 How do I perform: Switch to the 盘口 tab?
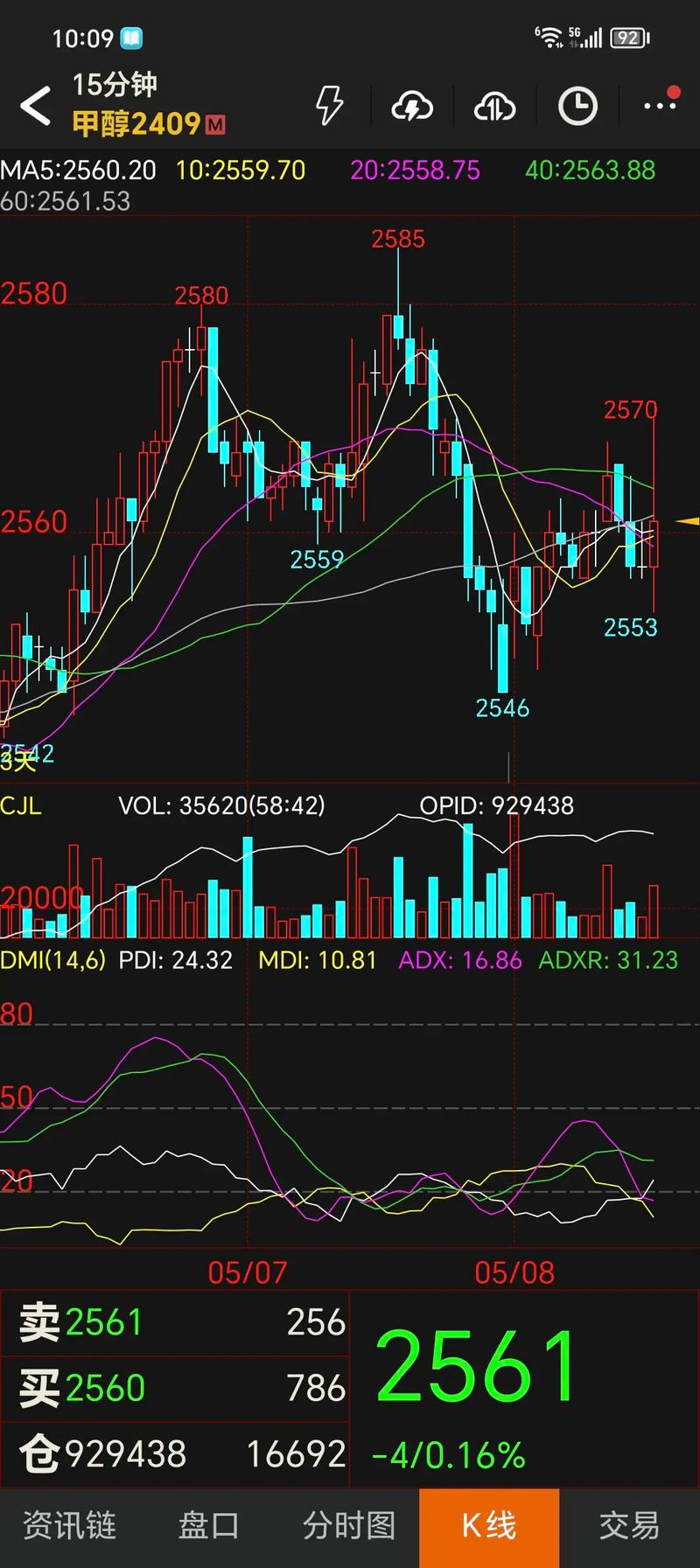(209, 1526)
